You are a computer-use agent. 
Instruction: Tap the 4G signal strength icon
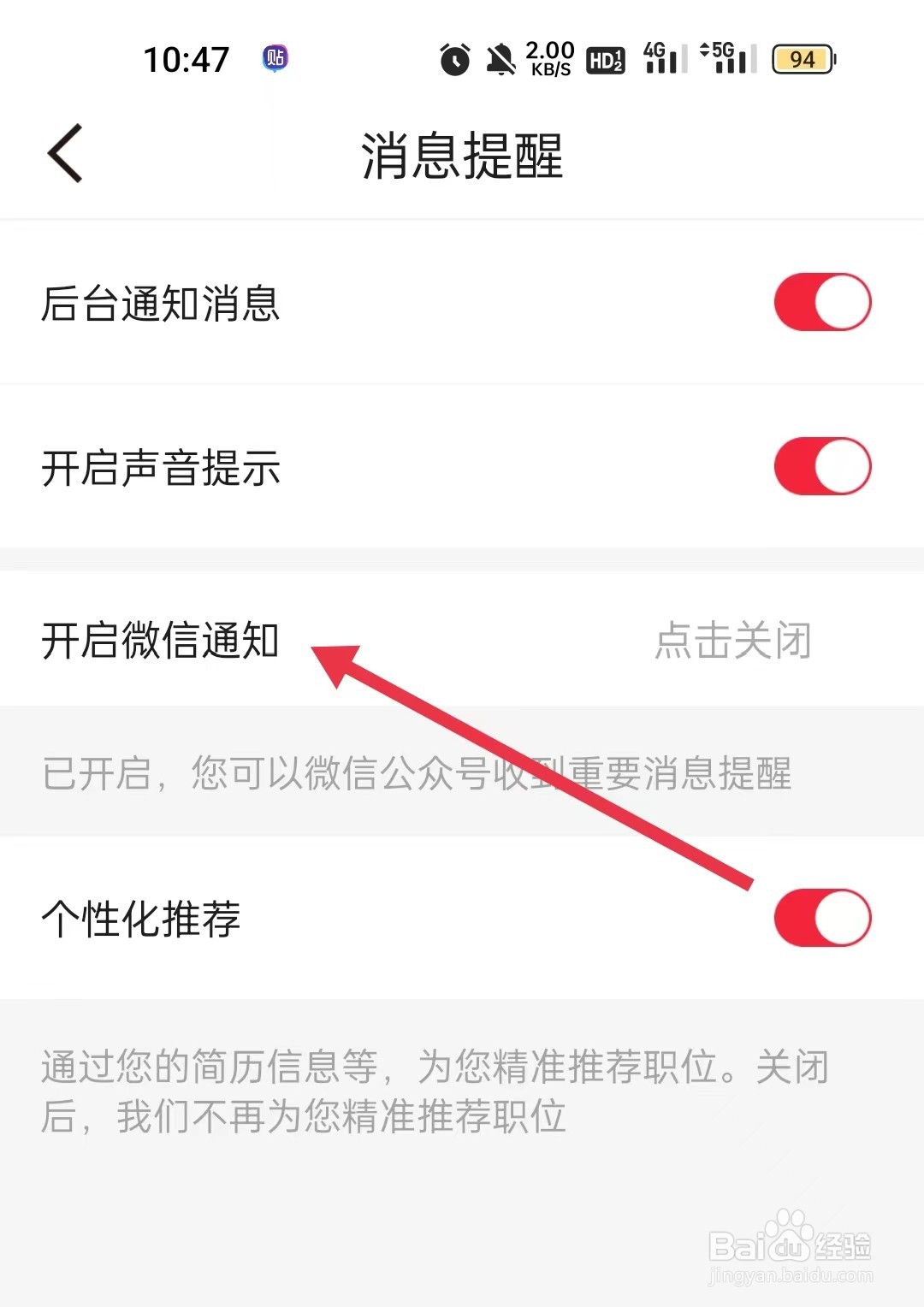pyautogui.click(x=663, y=59)
